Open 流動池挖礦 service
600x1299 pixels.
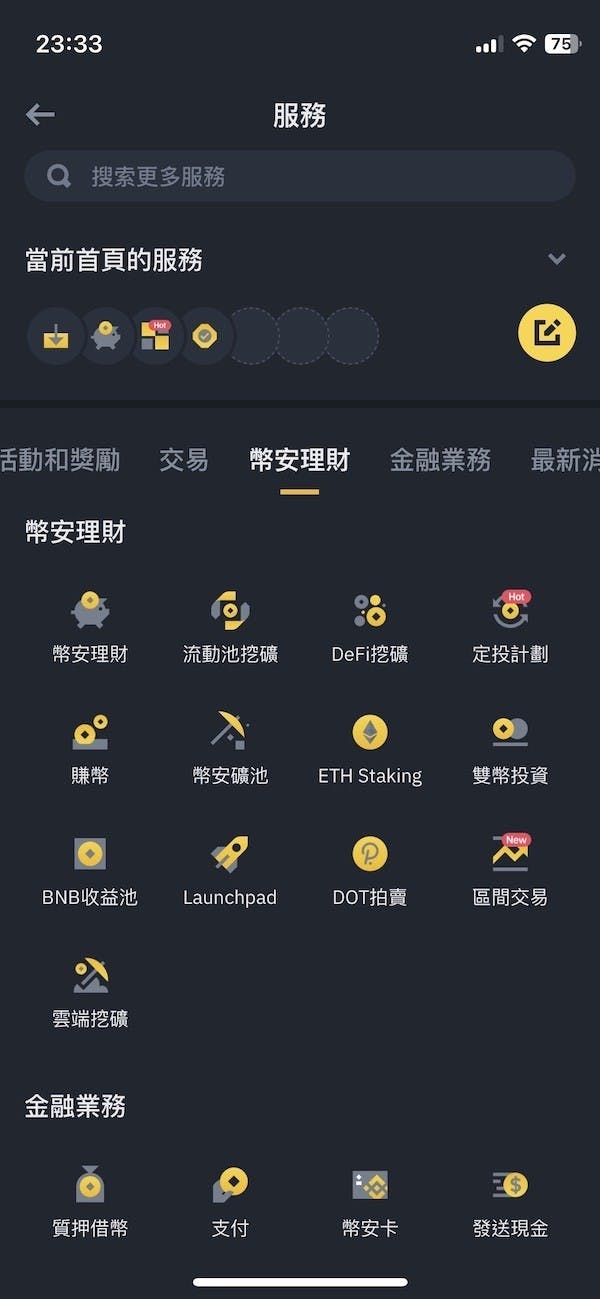tap(230, 627)
